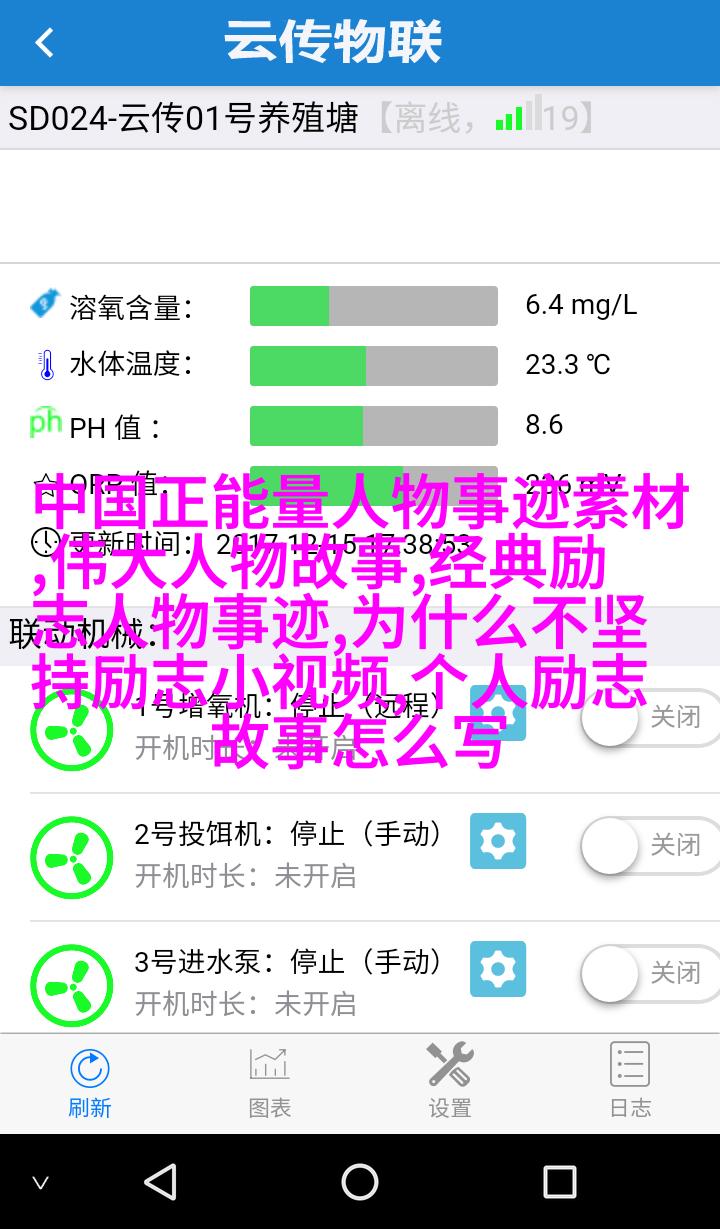Image resolution: width=720 pixels, height=1229 pixels.
Task: Toggle the 2号投饵机 switch on
Action: tap(650, 845)
